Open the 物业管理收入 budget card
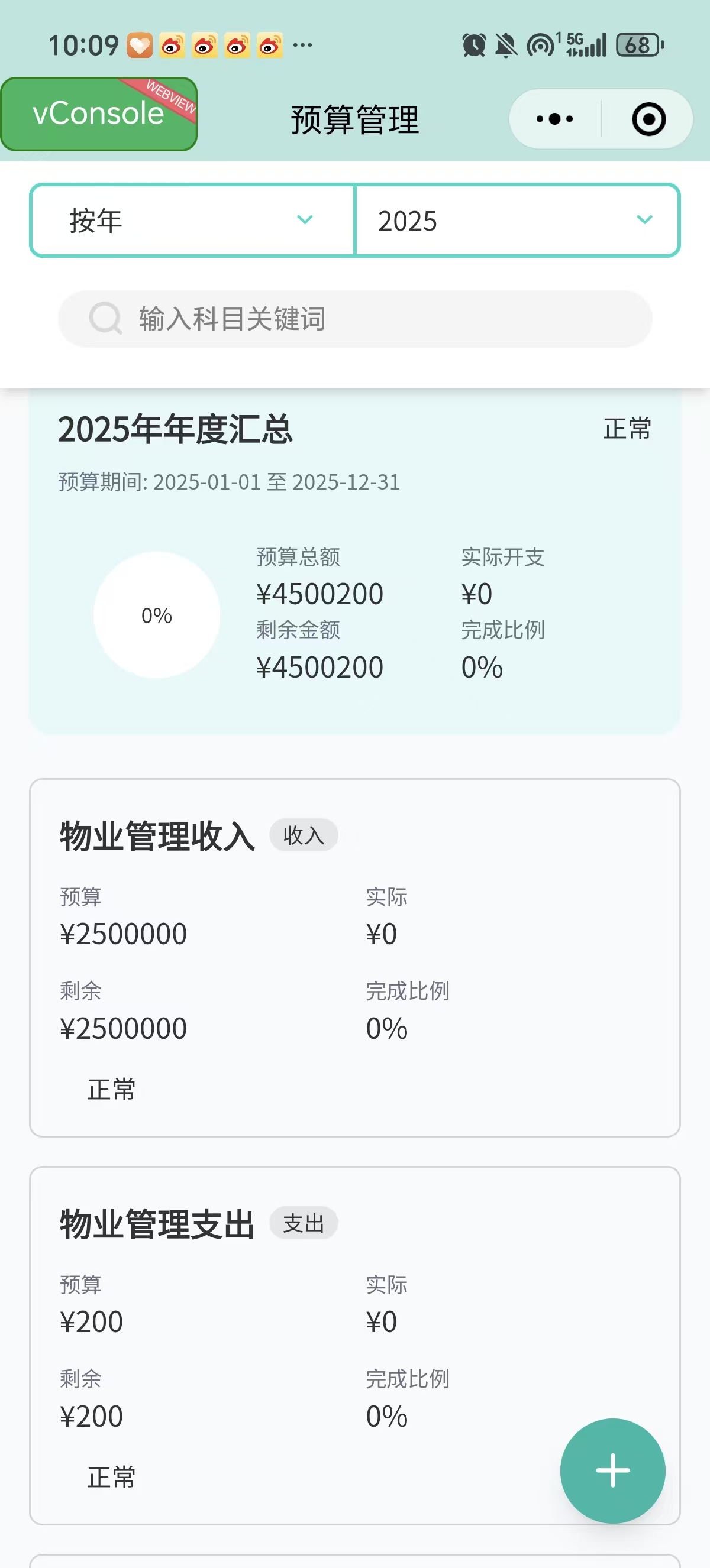 click(354, 957)
